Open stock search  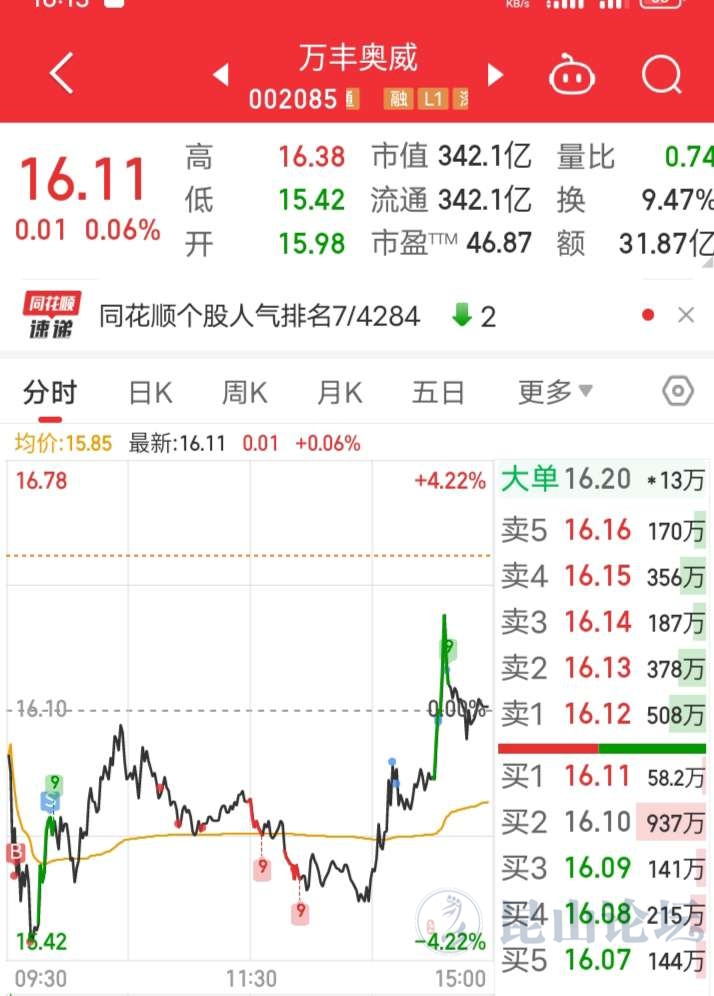tap(661, 74)
